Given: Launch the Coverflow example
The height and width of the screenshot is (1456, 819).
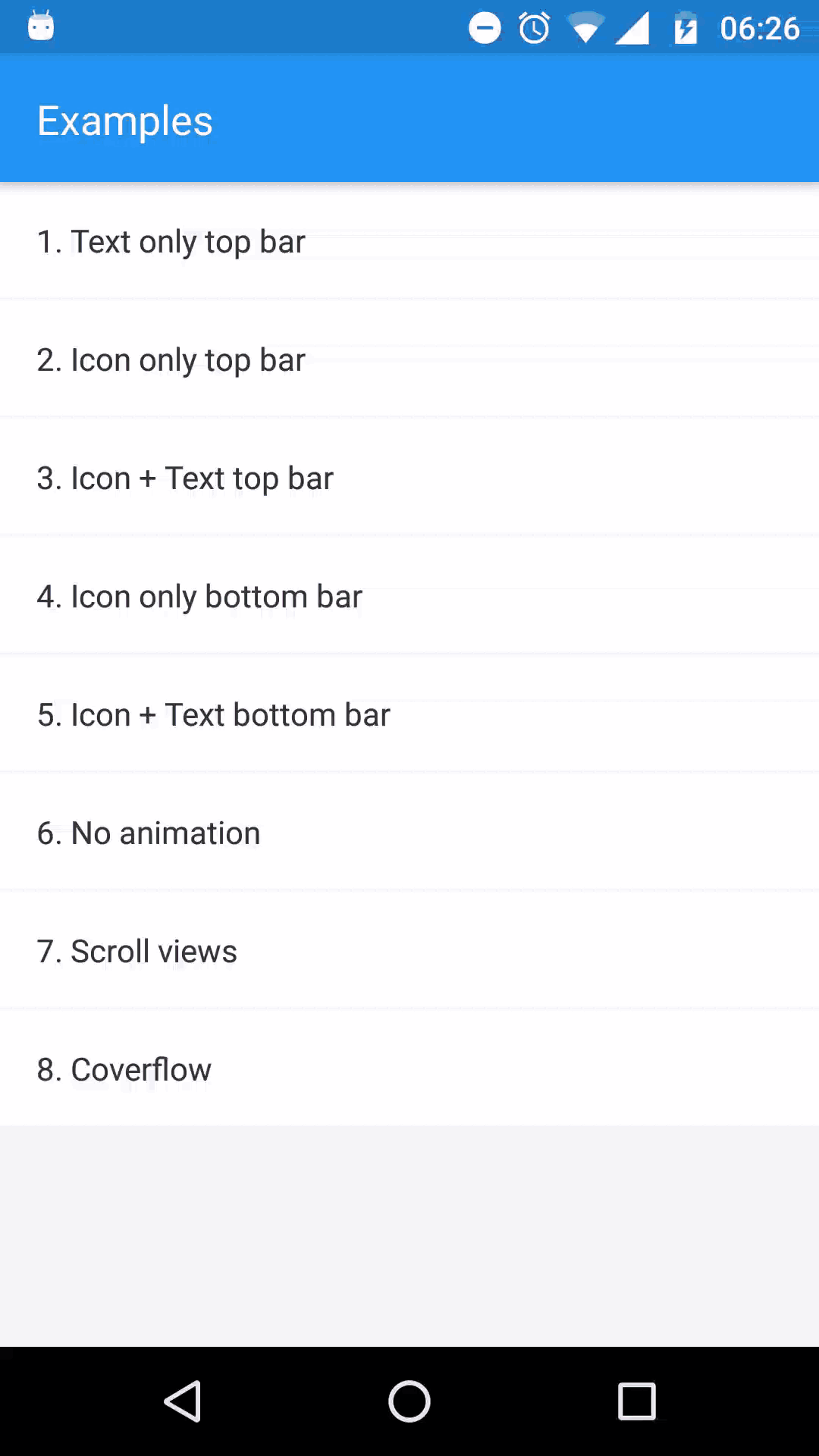Looking at the screenshot, I should [409, 1069].
